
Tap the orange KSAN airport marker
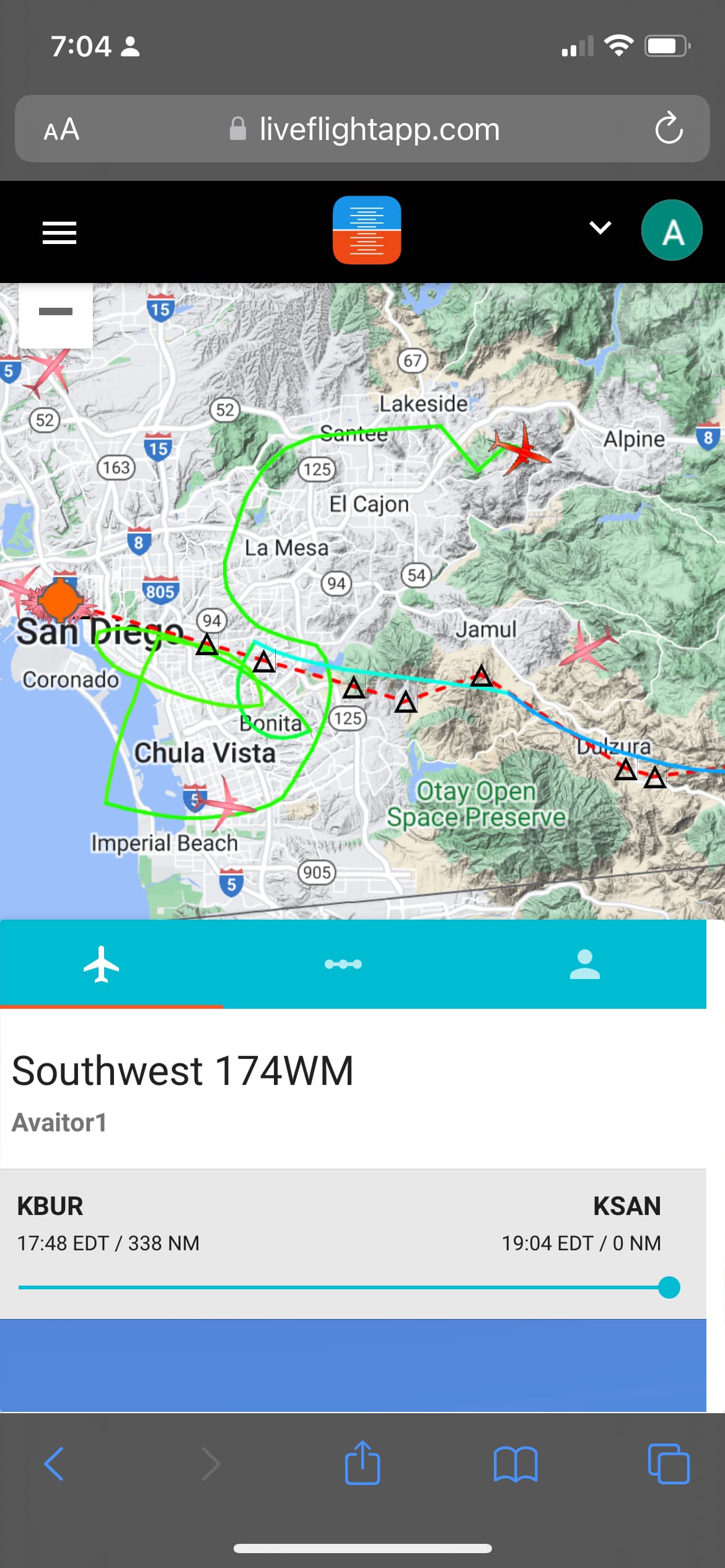[x=60, y=599]
